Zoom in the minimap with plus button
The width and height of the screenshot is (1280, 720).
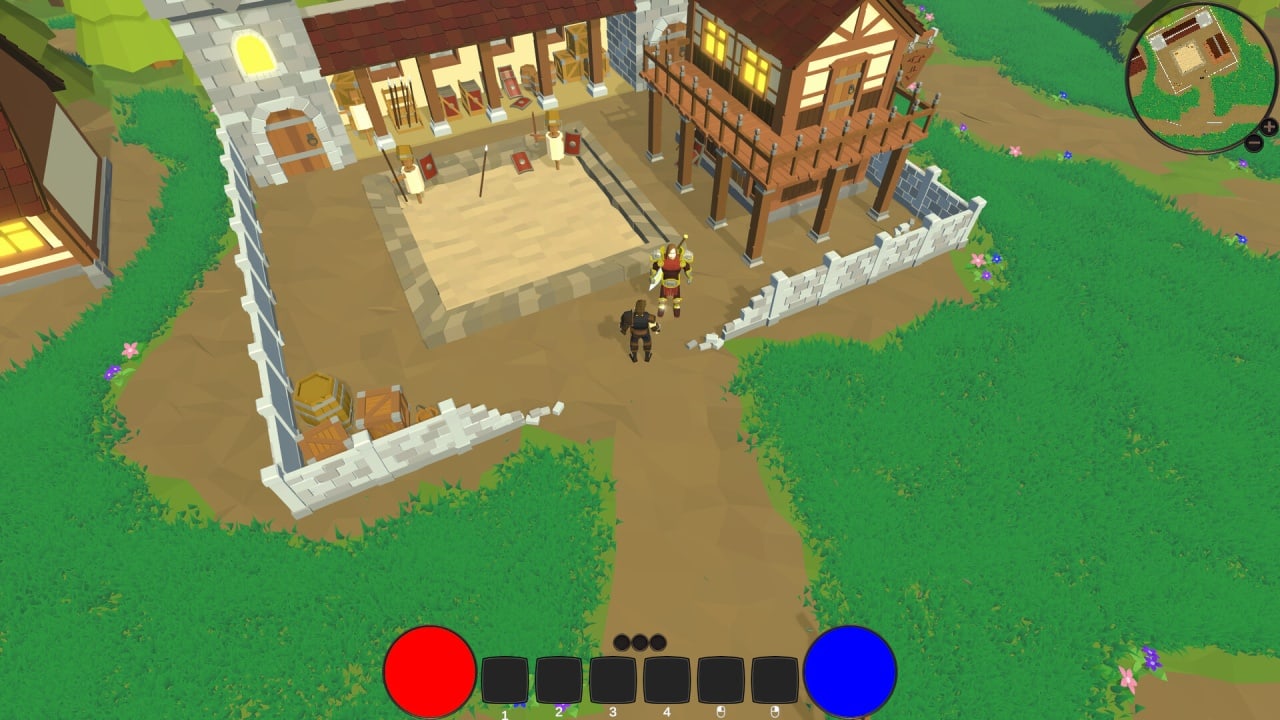tap(1268, 127)
